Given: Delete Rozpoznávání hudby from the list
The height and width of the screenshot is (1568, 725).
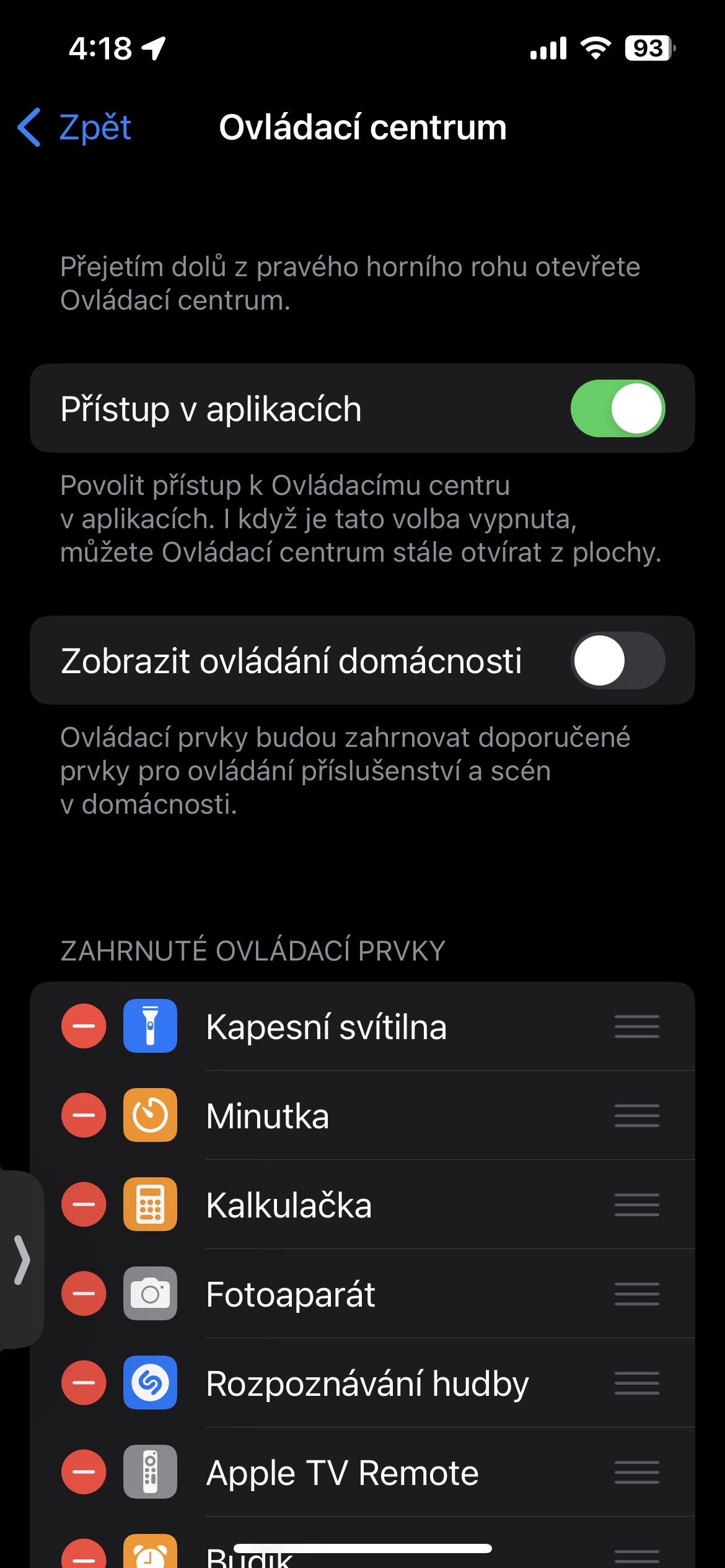Looking at the screenshot, I should pos(84,1383).
